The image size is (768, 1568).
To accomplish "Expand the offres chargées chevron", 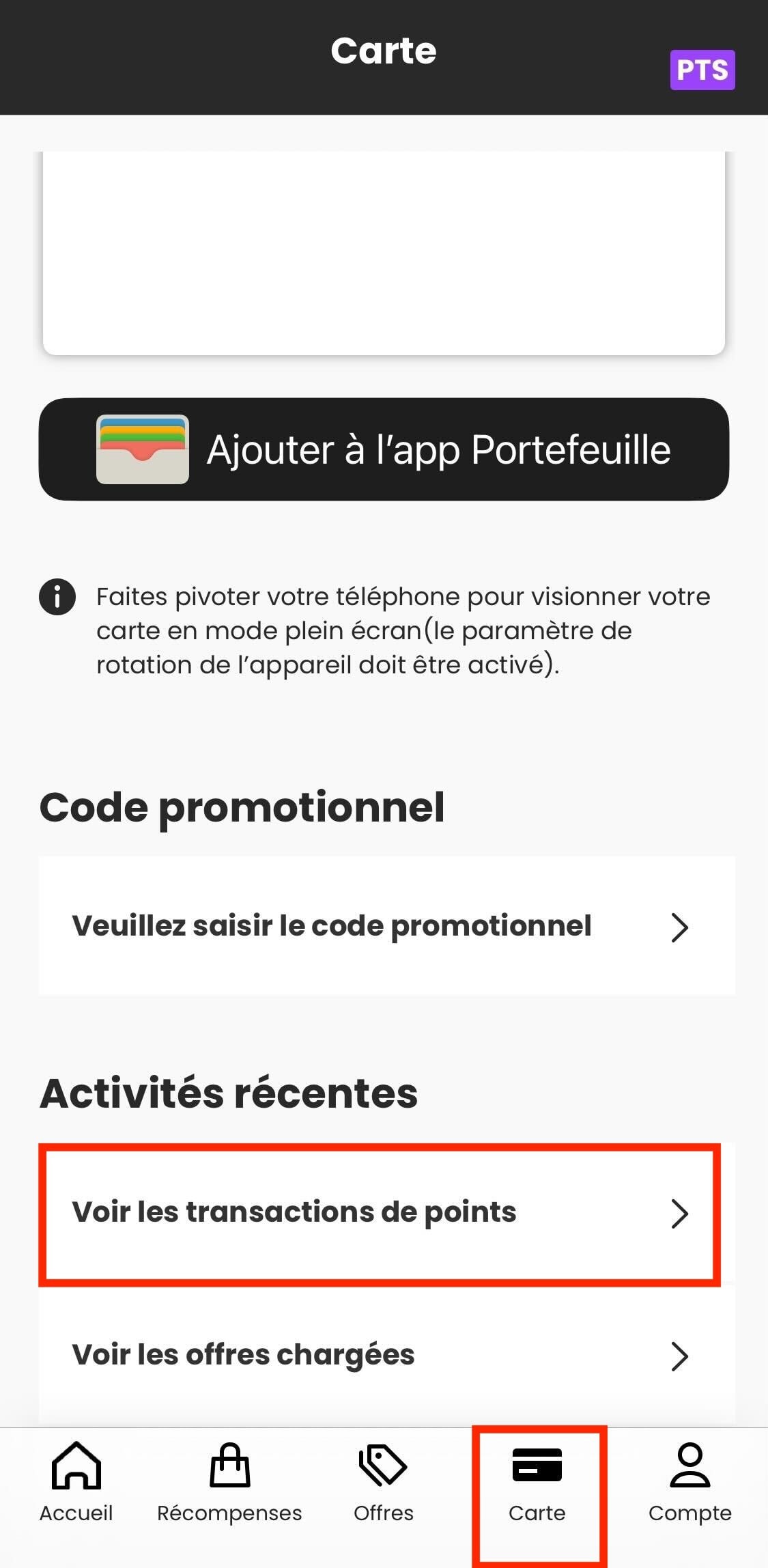I will click(681, 1356).
